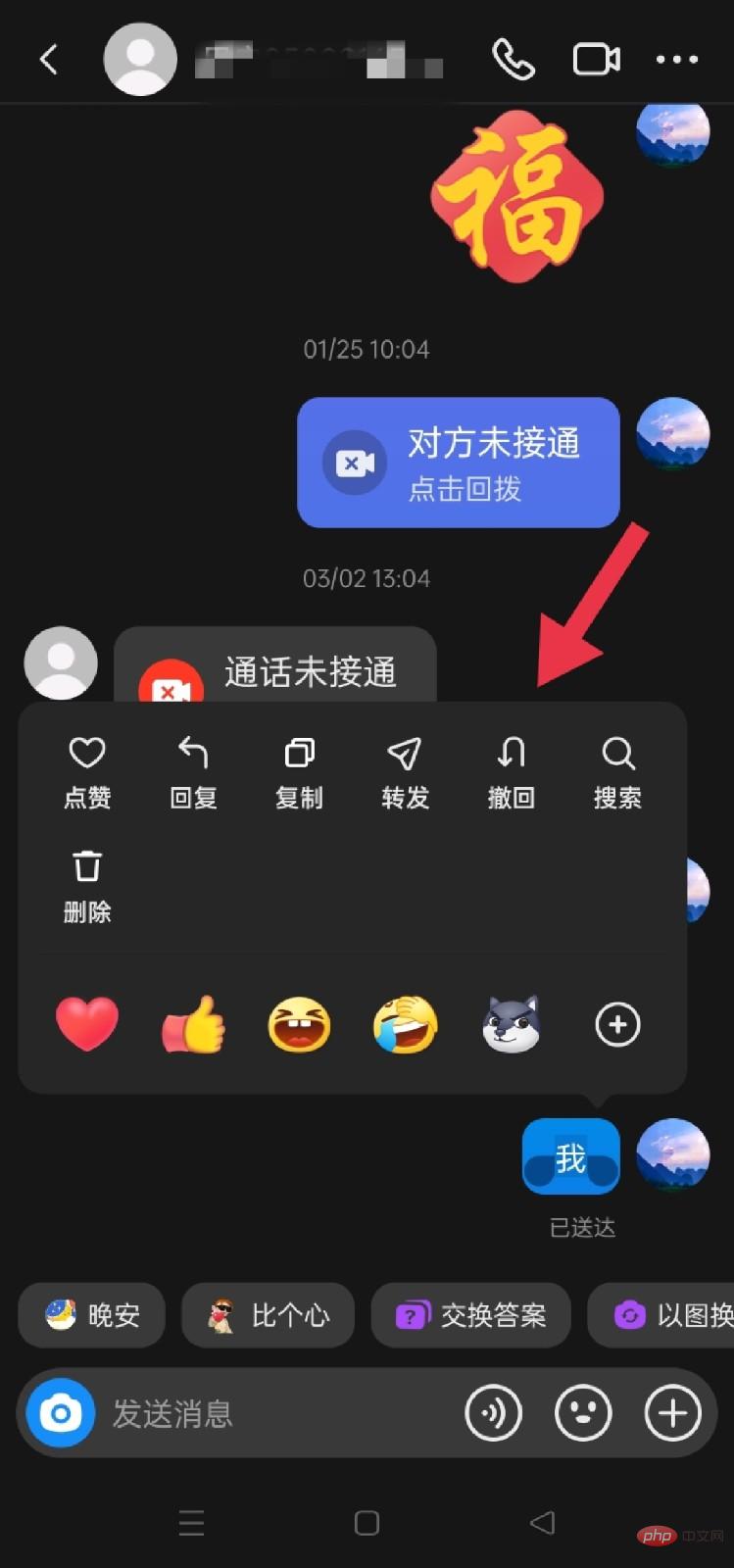Open more attachments with the plus icon
Viewport: 734px width, 1568px height.
[x=672, y=1412]
